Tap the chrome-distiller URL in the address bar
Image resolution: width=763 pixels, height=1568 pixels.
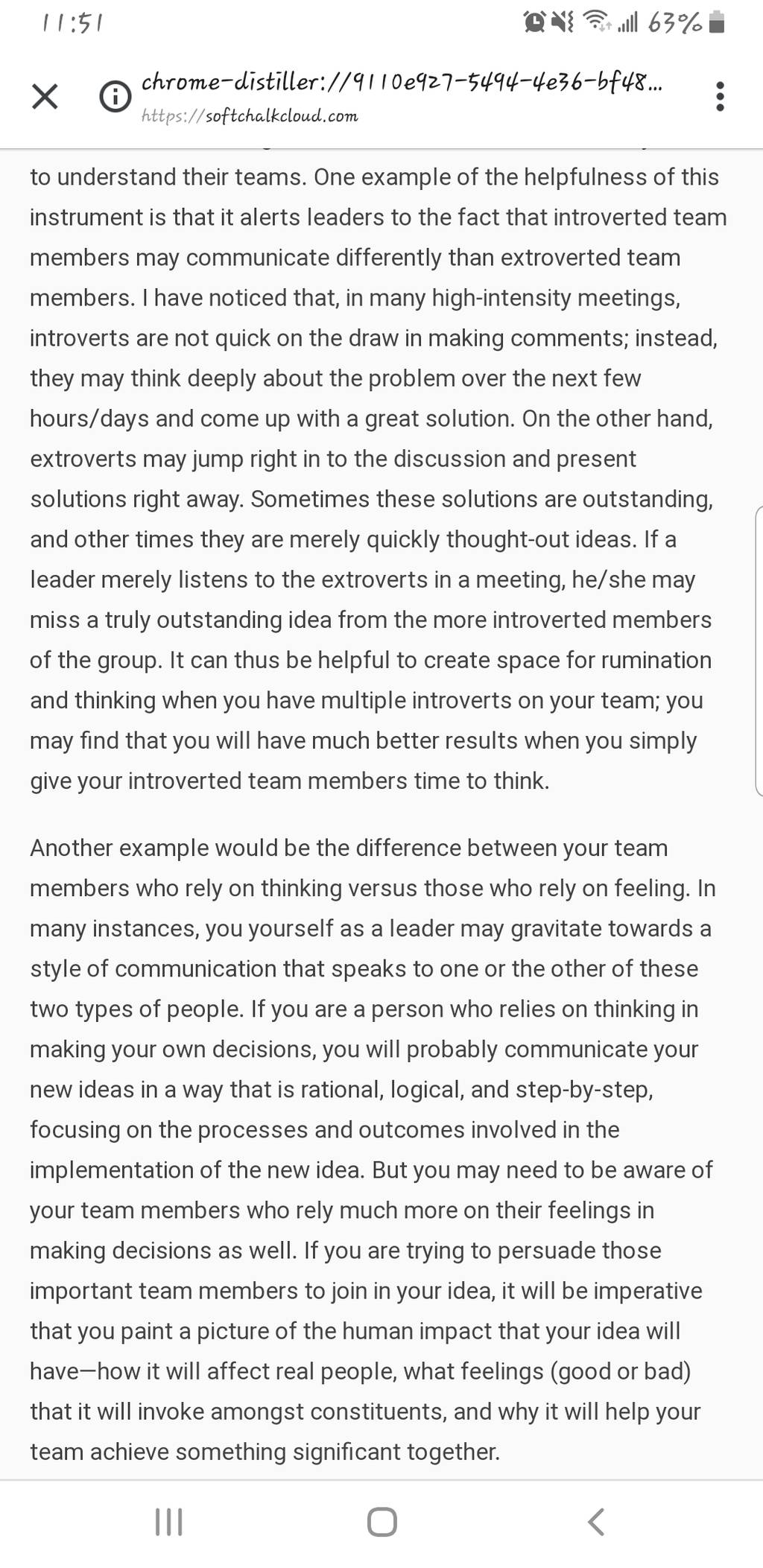pos(401,82)
